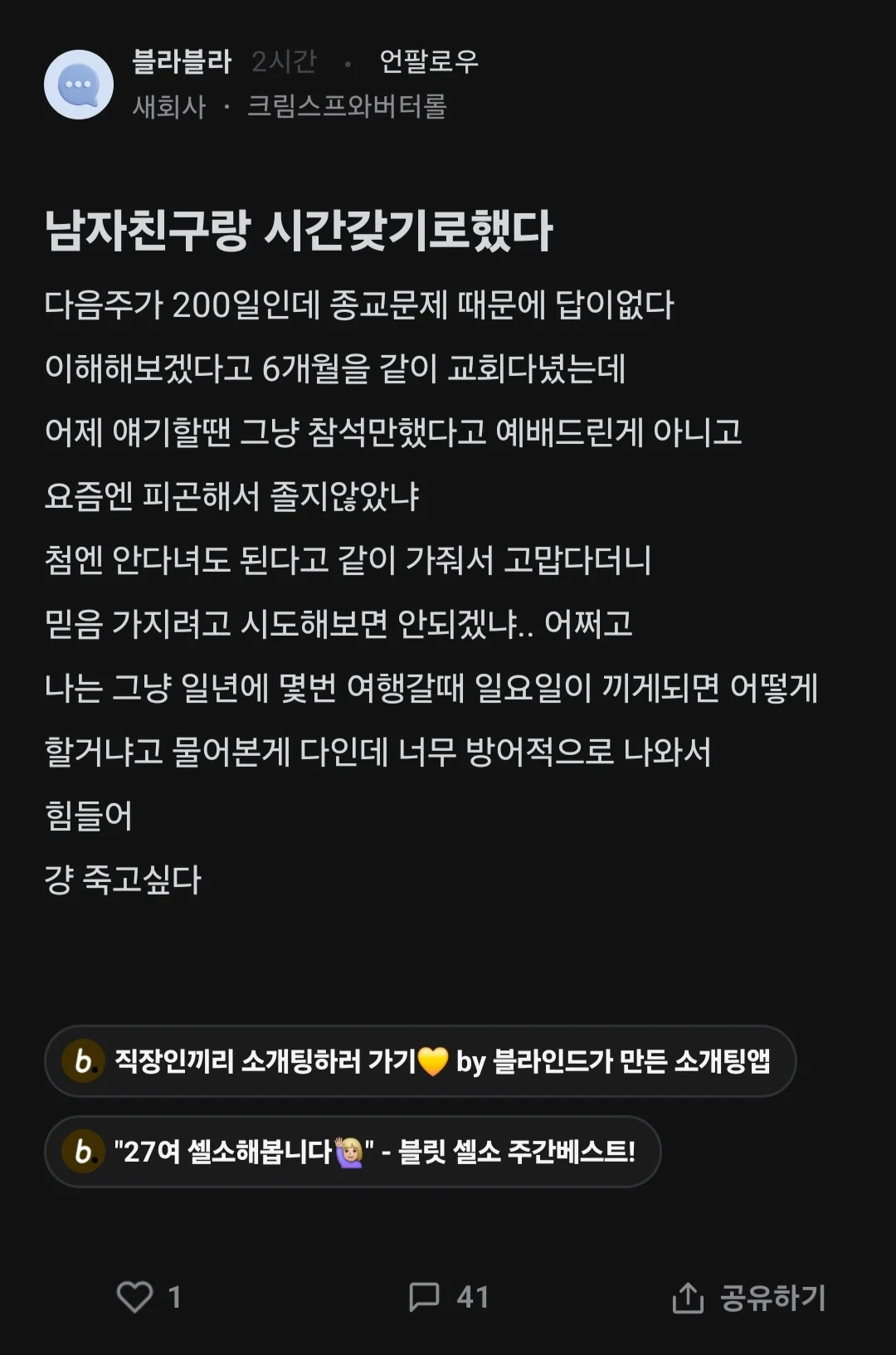Open the 블라블라 author profile avatar
The width and height of the screenshot is (896, 1355).
tap(80, 83)
